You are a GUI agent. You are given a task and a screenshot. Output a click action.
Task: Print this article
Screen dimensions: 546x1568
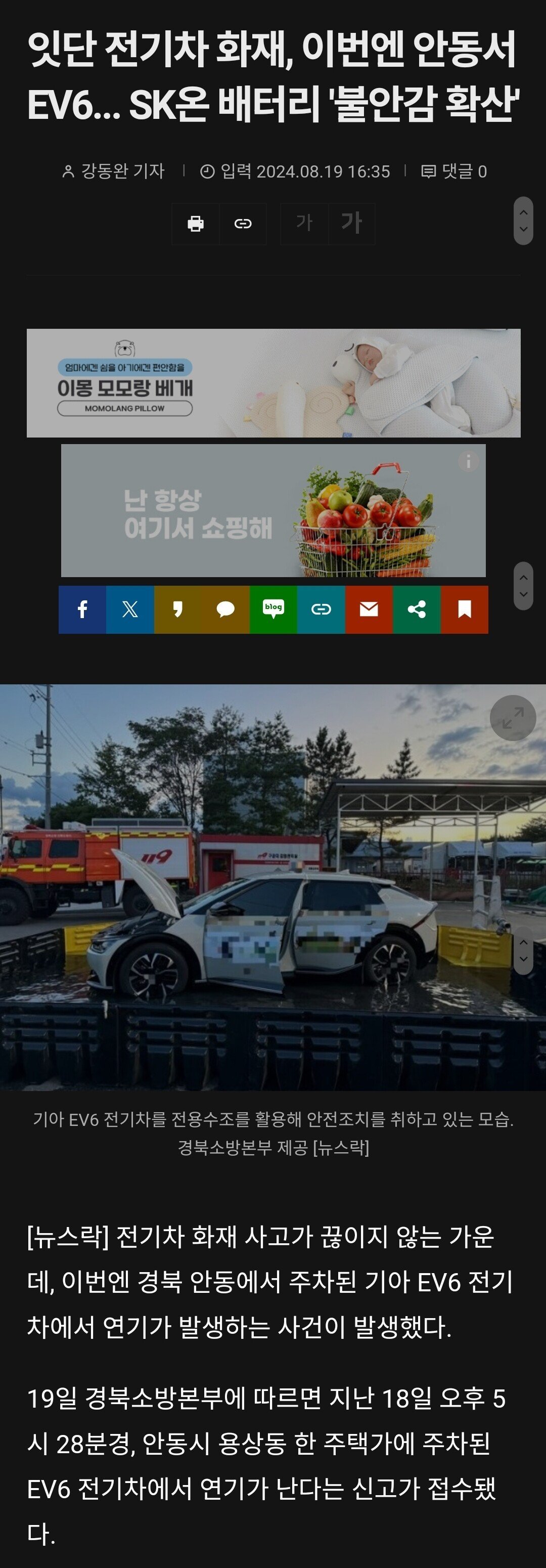195,224
